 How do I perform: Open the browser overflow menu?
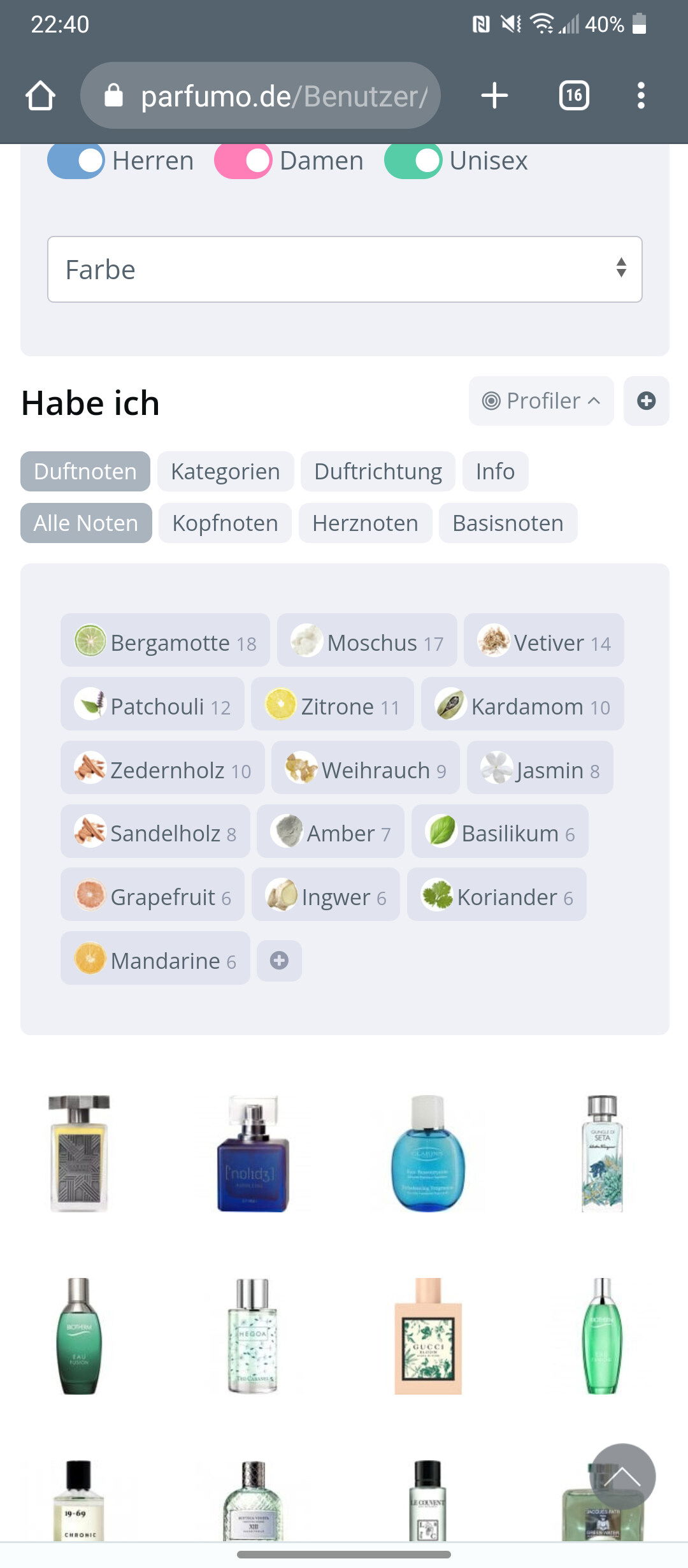pyautogui.click(x=641, y=96)
